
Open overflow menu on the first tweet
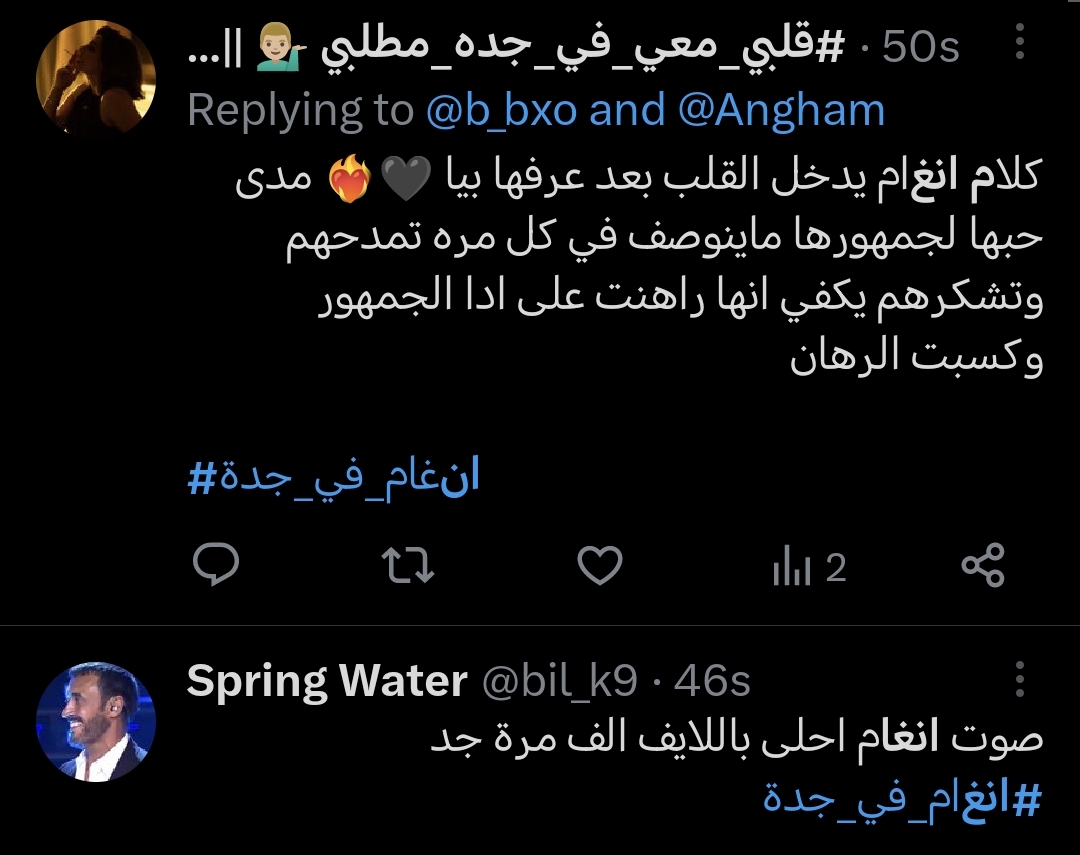point(1019,45)
